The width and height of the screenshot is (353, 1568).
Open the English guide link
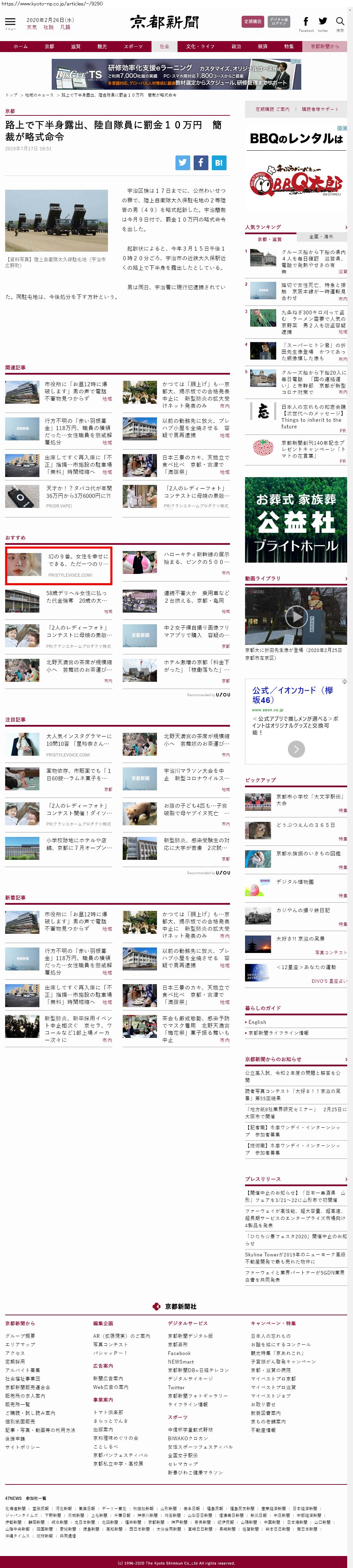[257, 1022]
